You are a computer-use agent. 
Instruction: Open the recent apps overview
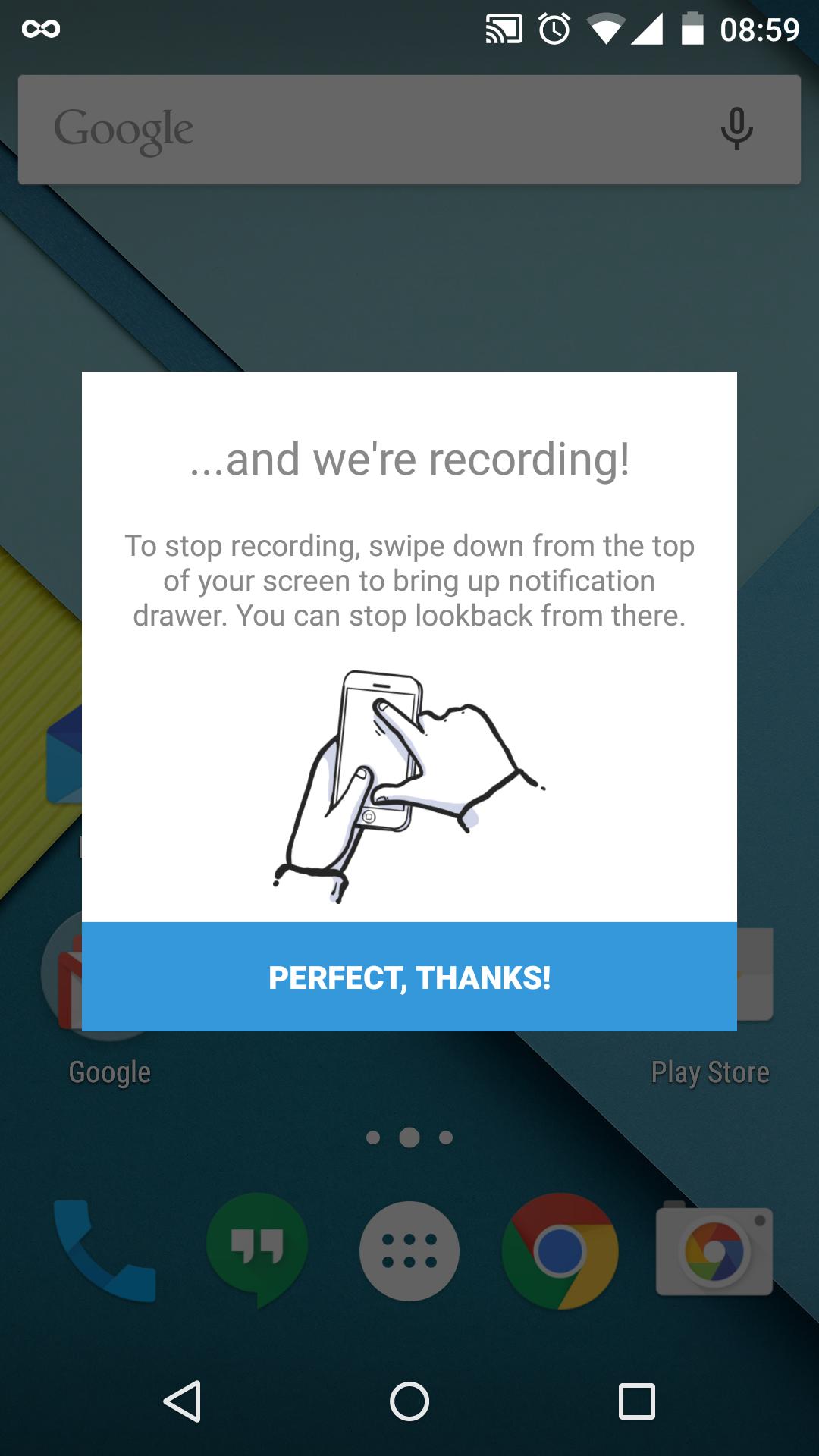pos(636,1401)
